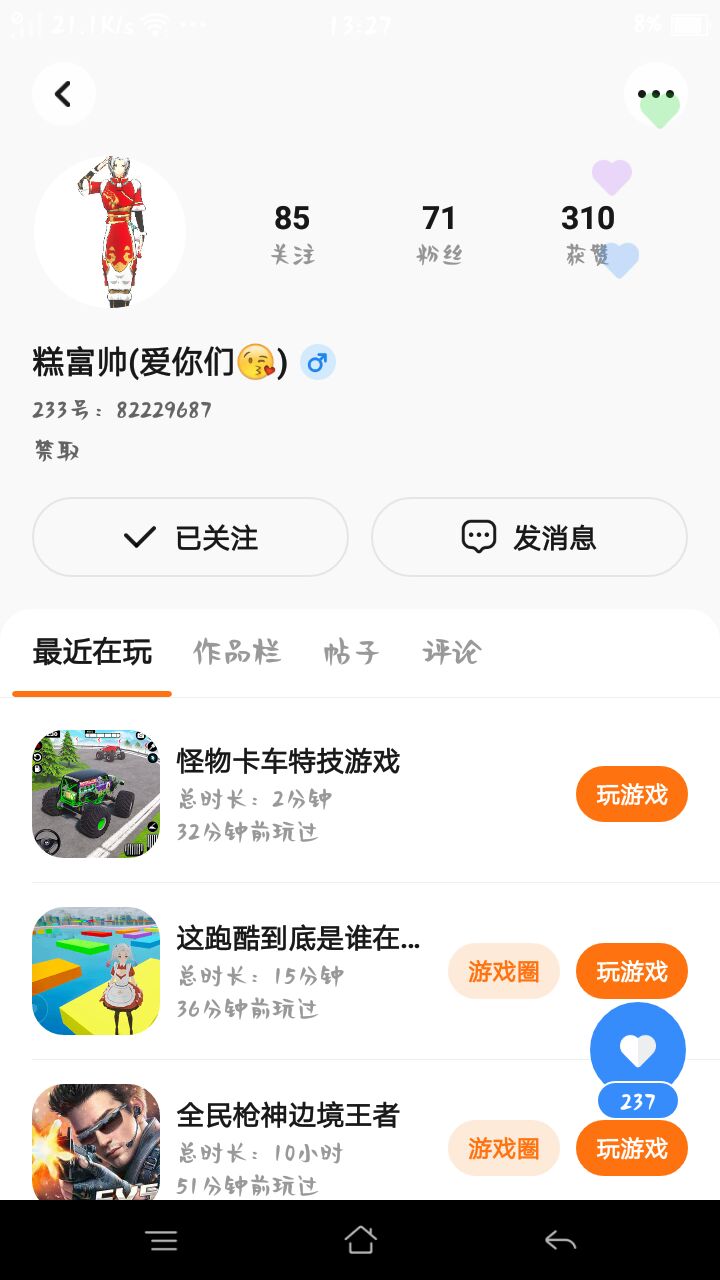
Task: Open 游戏圈 for 全民枪神边境王者
Action: coord(503,1148)
